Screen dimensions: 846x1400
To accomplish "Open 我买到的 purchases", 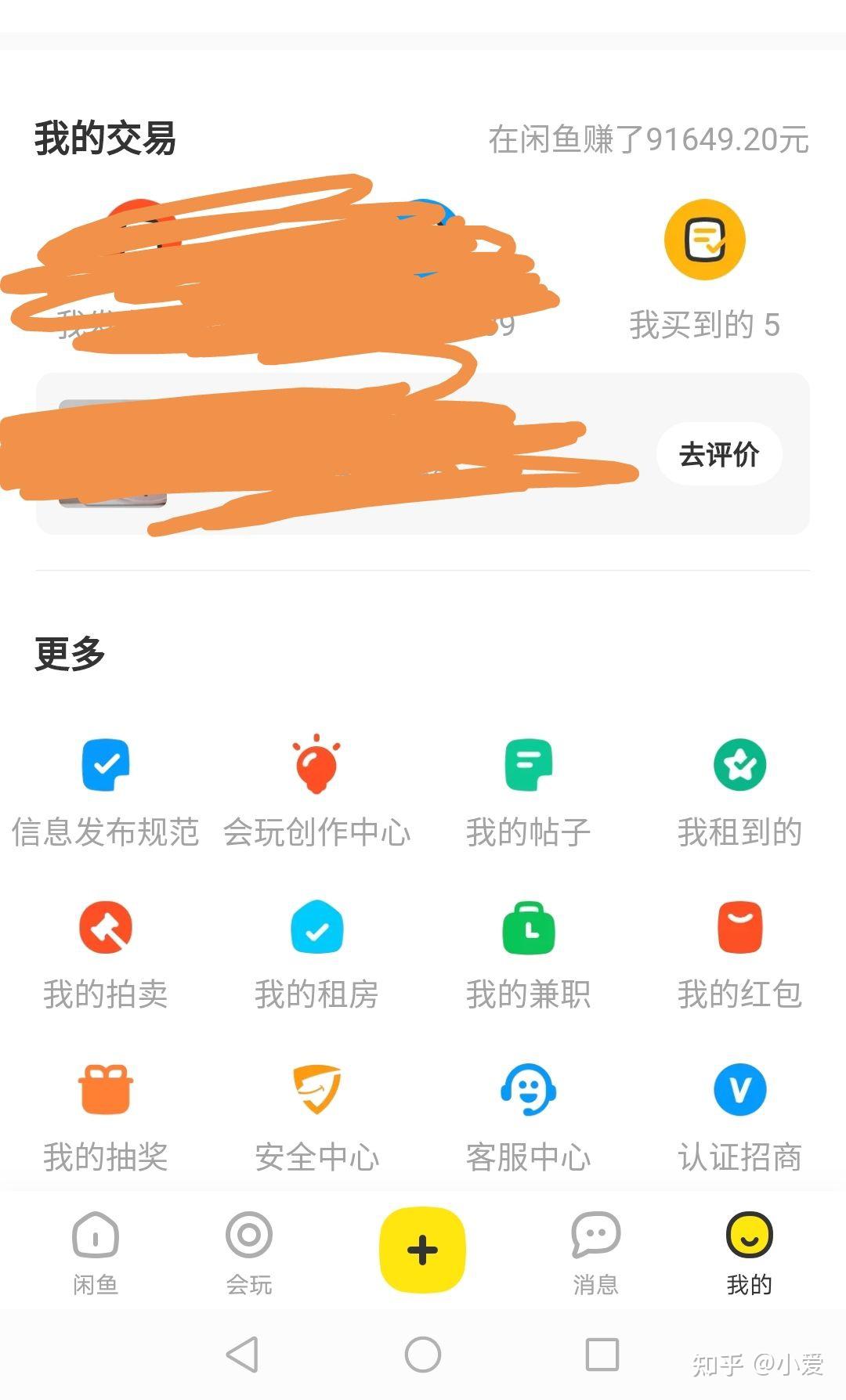I will click(704, 270).
